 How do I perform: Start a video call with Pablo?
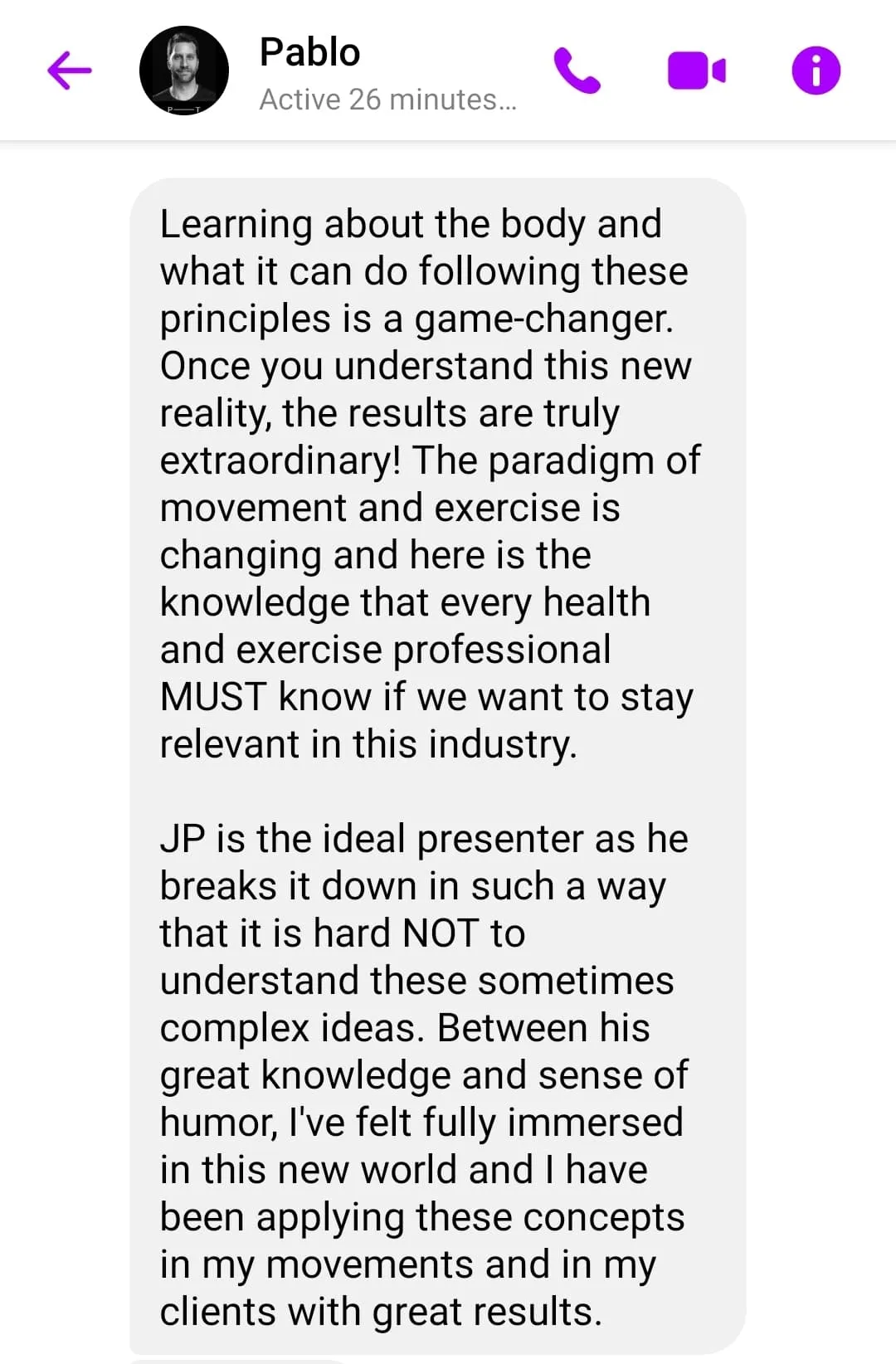[x=696, y=71]
